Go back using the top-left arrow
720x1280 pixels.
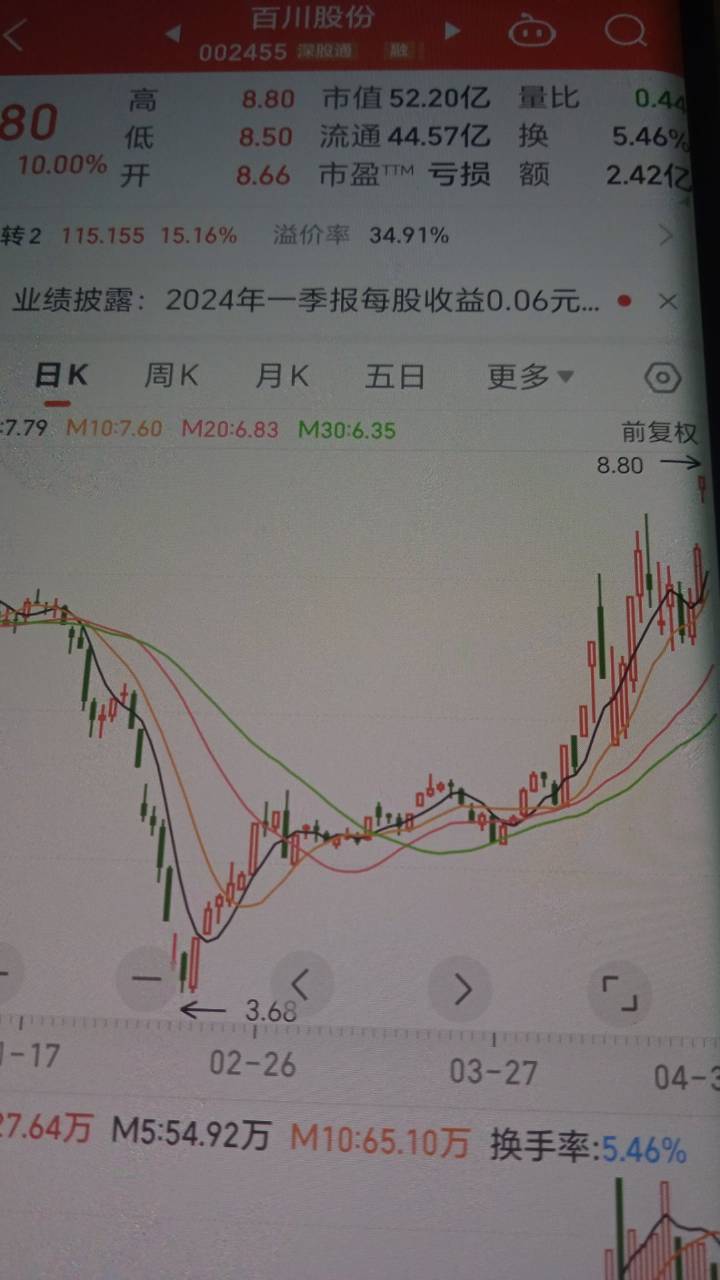tap(14, 37)
